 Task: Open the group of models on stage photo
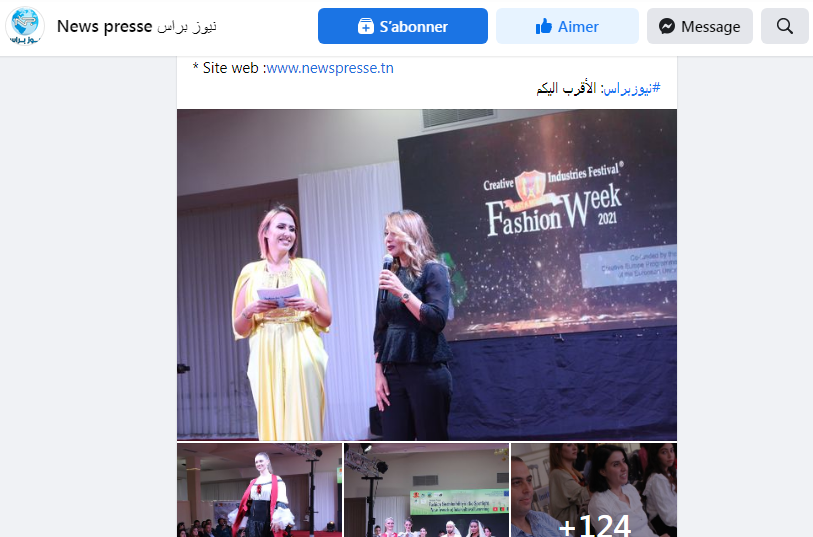click(426, 490)
